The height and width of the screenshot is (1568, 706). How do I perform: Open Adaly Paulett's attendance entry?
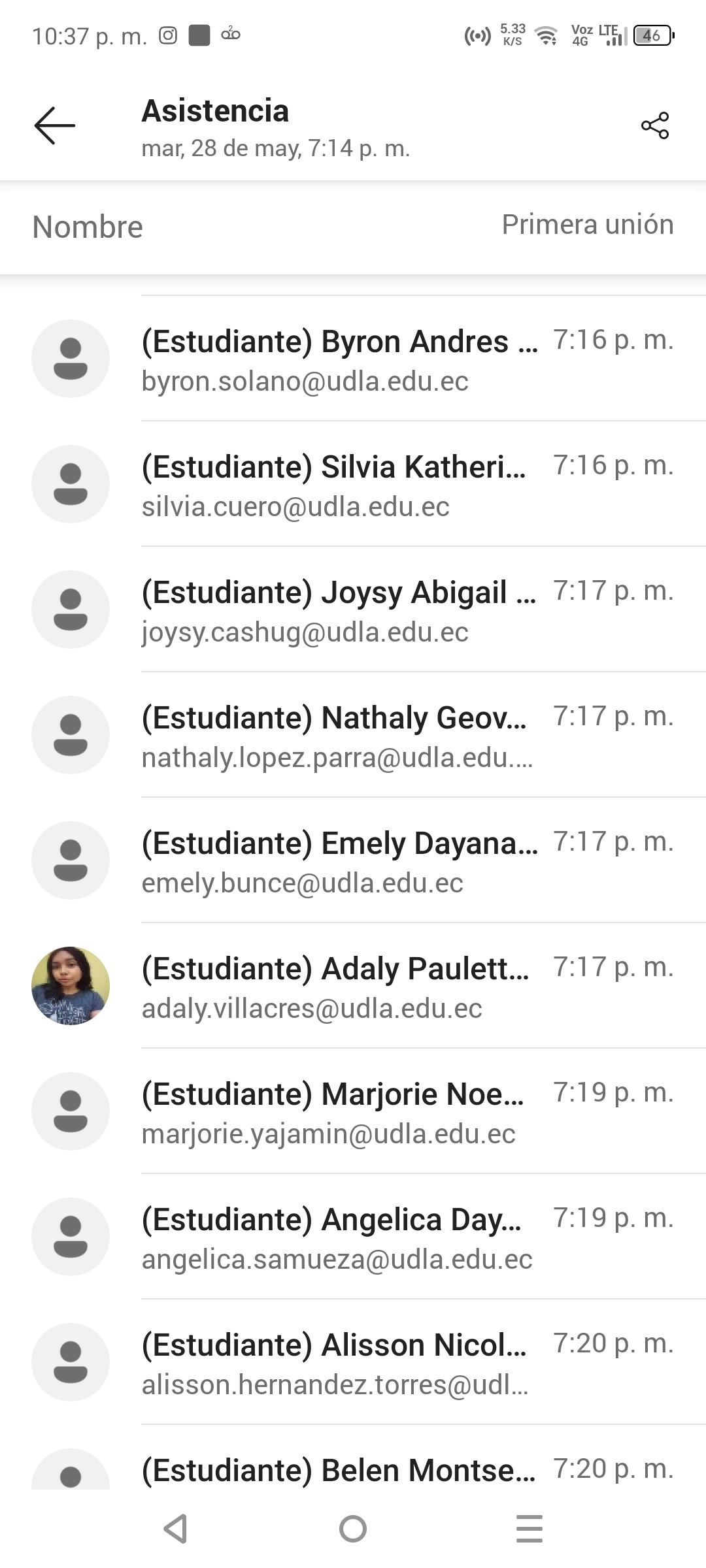(353, 987)
